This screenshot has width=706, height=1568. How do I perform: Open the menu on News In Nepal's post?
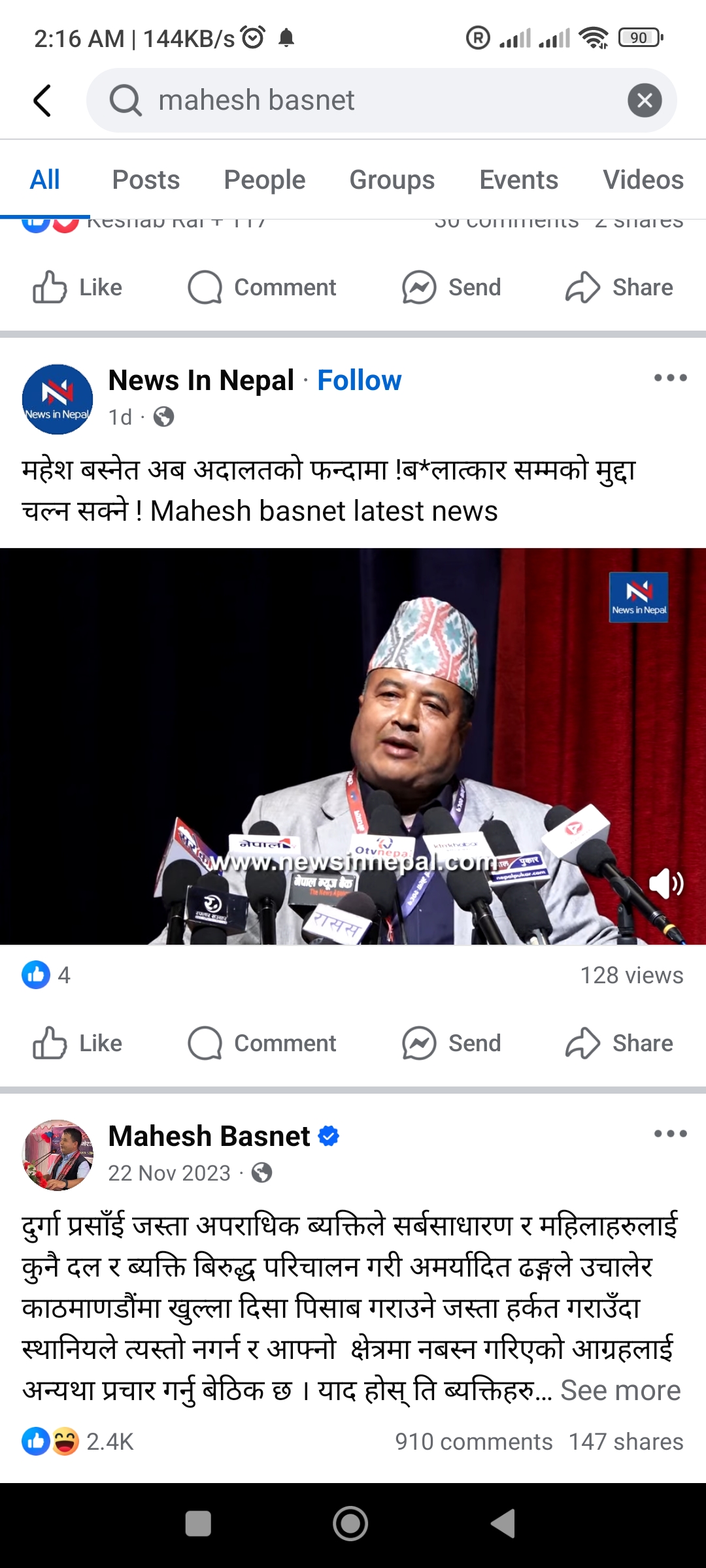[x=670, y=378]
